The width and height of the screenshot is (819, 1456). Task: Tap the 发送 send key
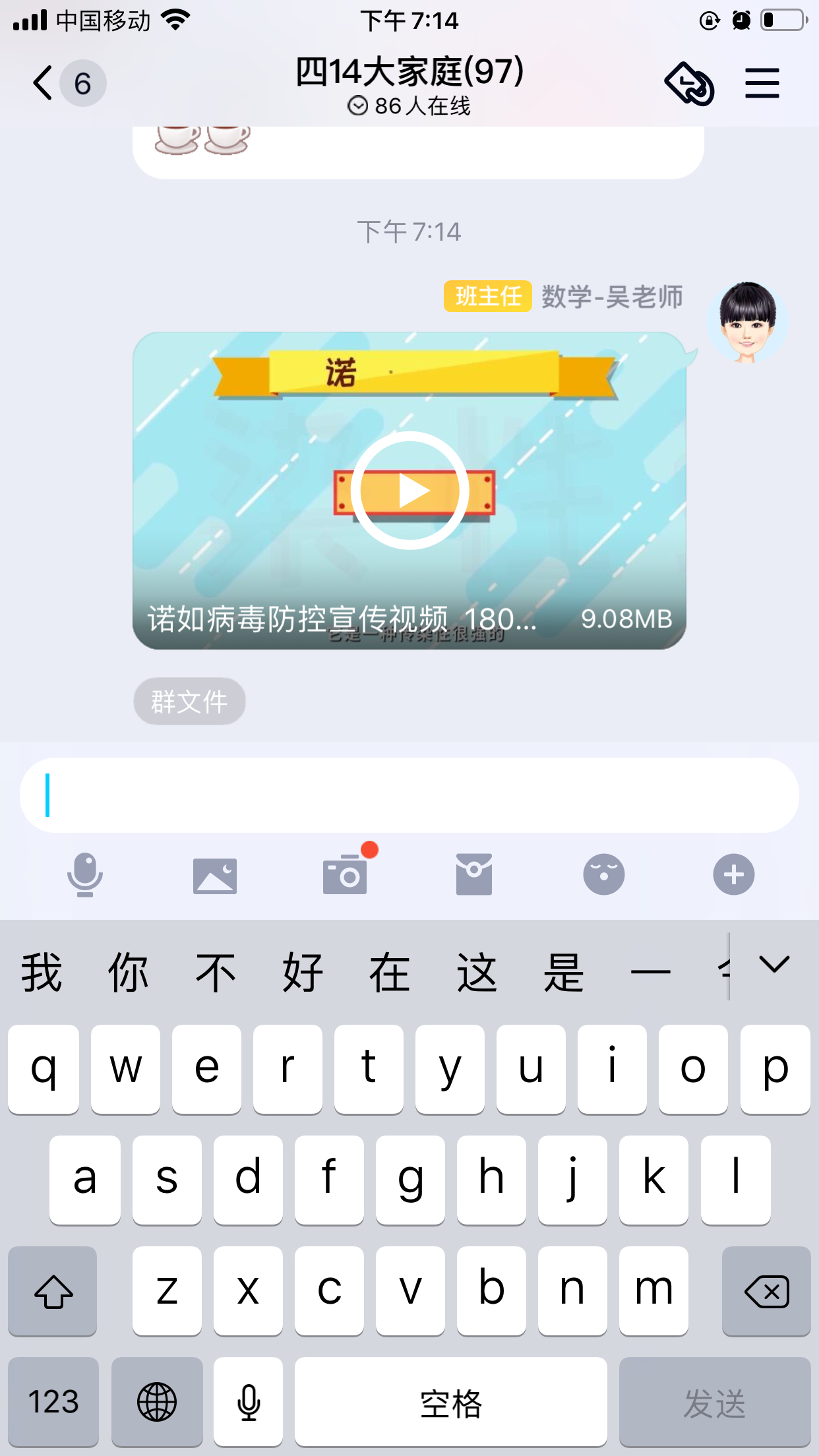715,1402
